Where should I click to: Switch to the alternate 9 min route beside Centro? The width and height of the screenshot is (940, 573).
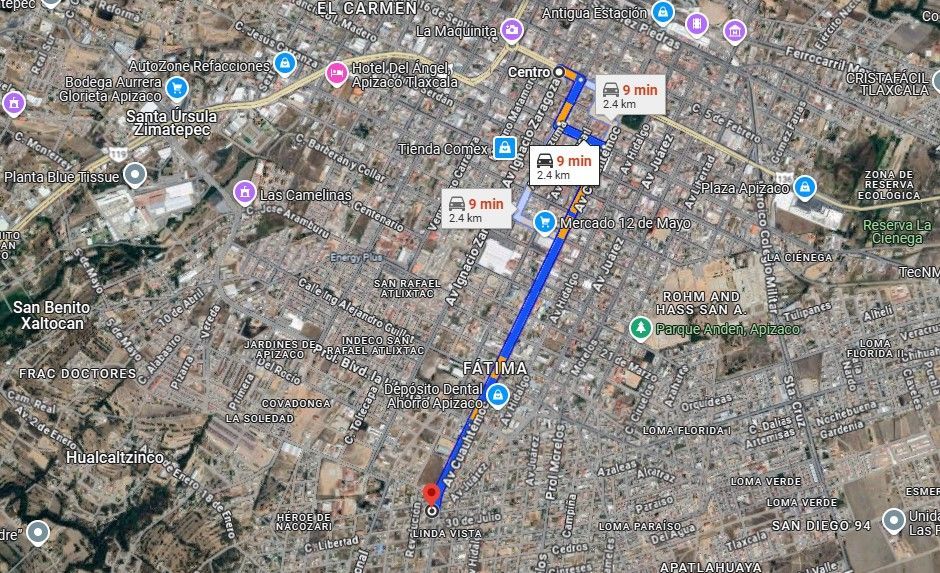tap(629, 96)
